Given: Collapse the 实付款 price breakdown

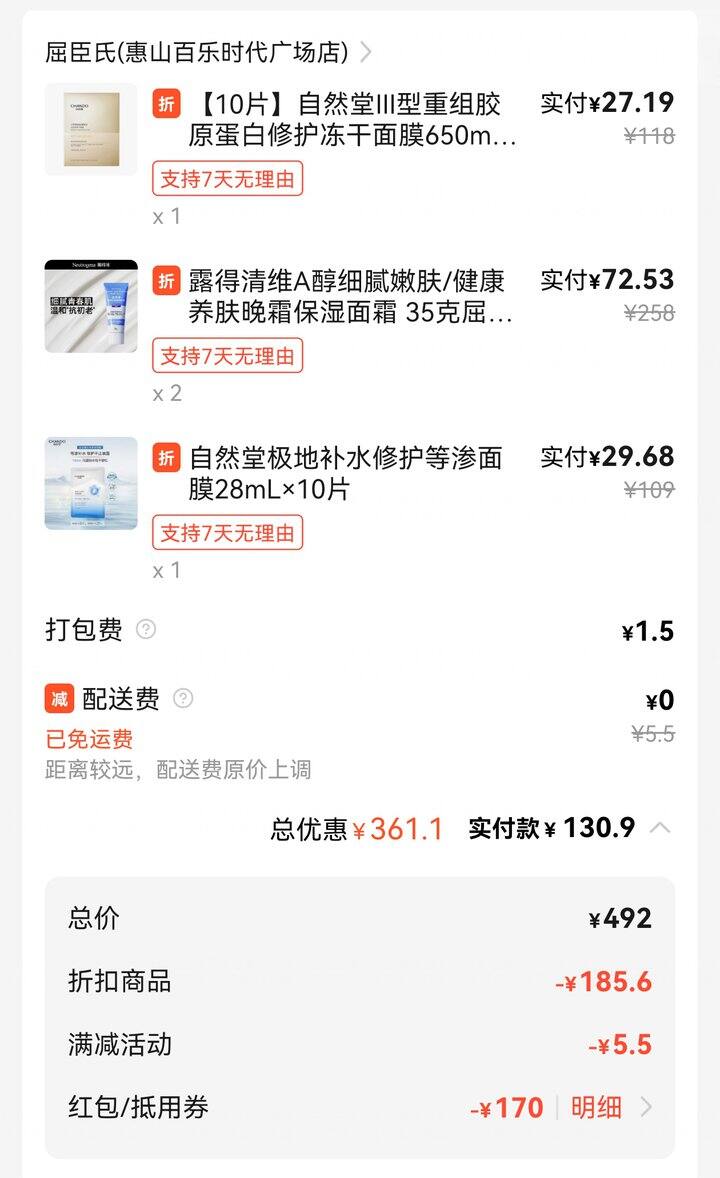Looking at the screenshot, I should [x=660, y=828].
